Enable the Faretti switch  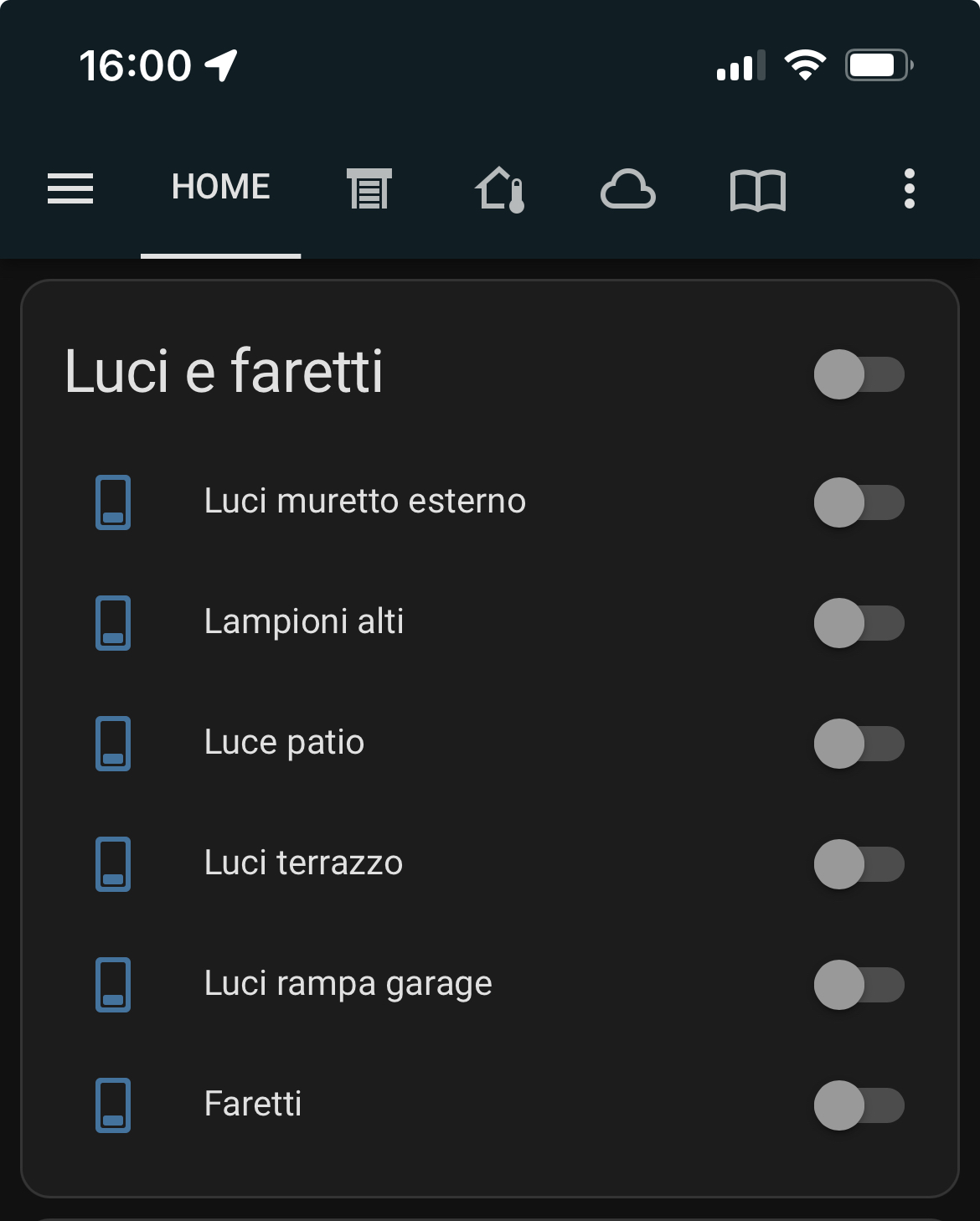point(859,1106)
